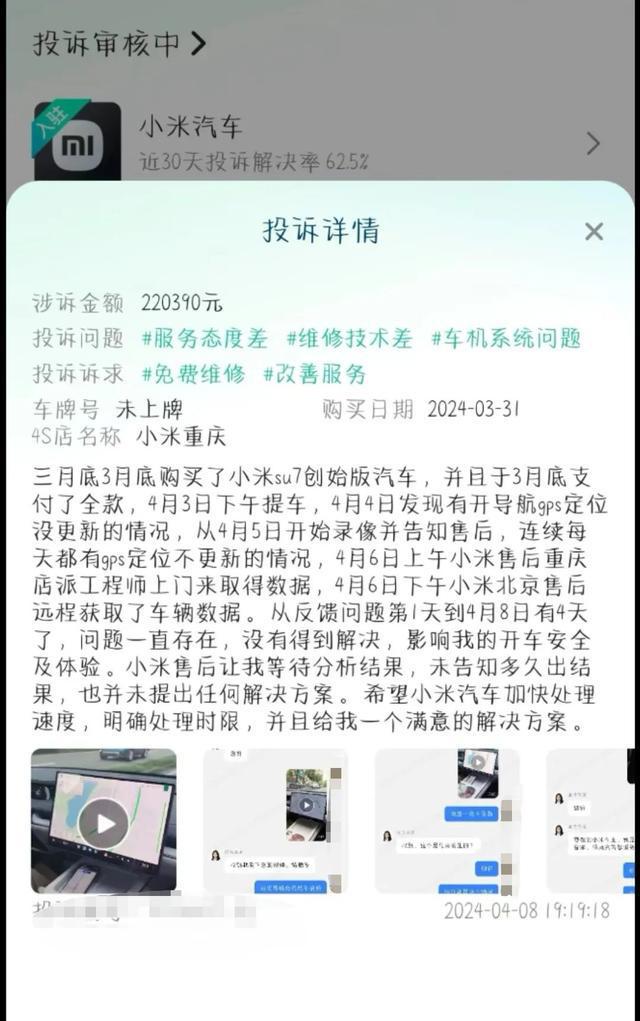Select the #免费维修 request tag
Screen dimensions: 640x1021
pos(193,374)
